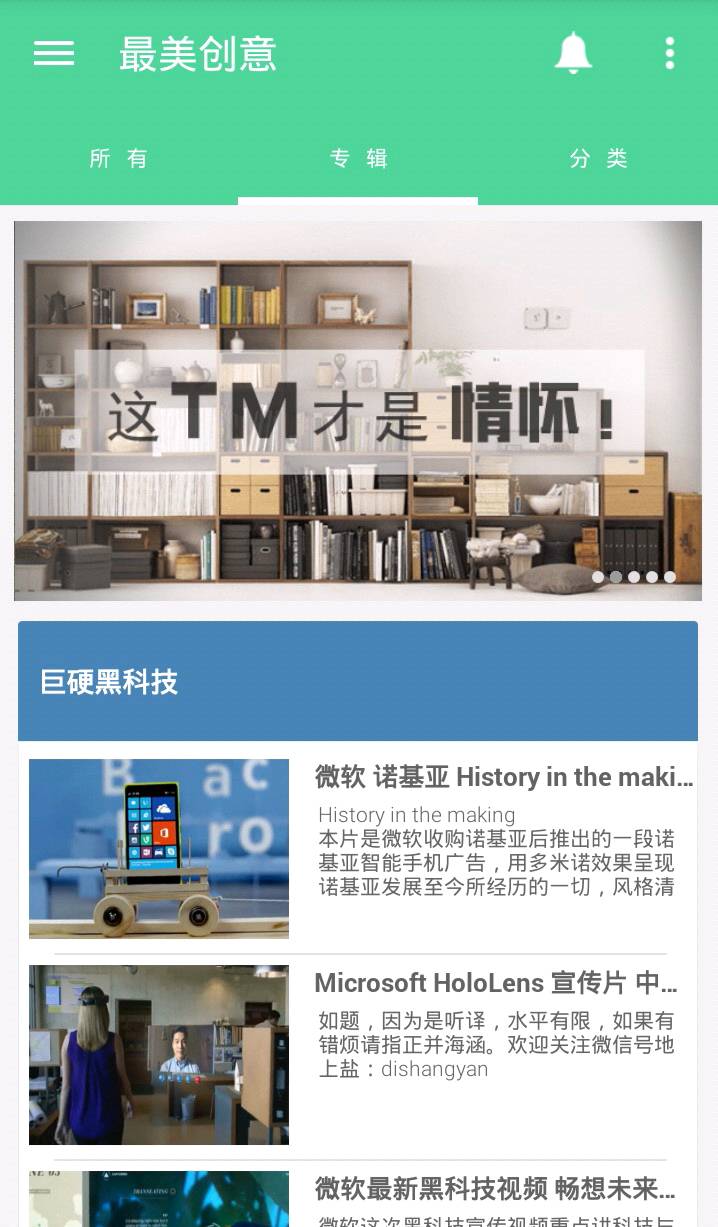Switch to the 分类 tab
This screenshot has width=718, height=1227.
pyautogui.click(x=598, y=159)
